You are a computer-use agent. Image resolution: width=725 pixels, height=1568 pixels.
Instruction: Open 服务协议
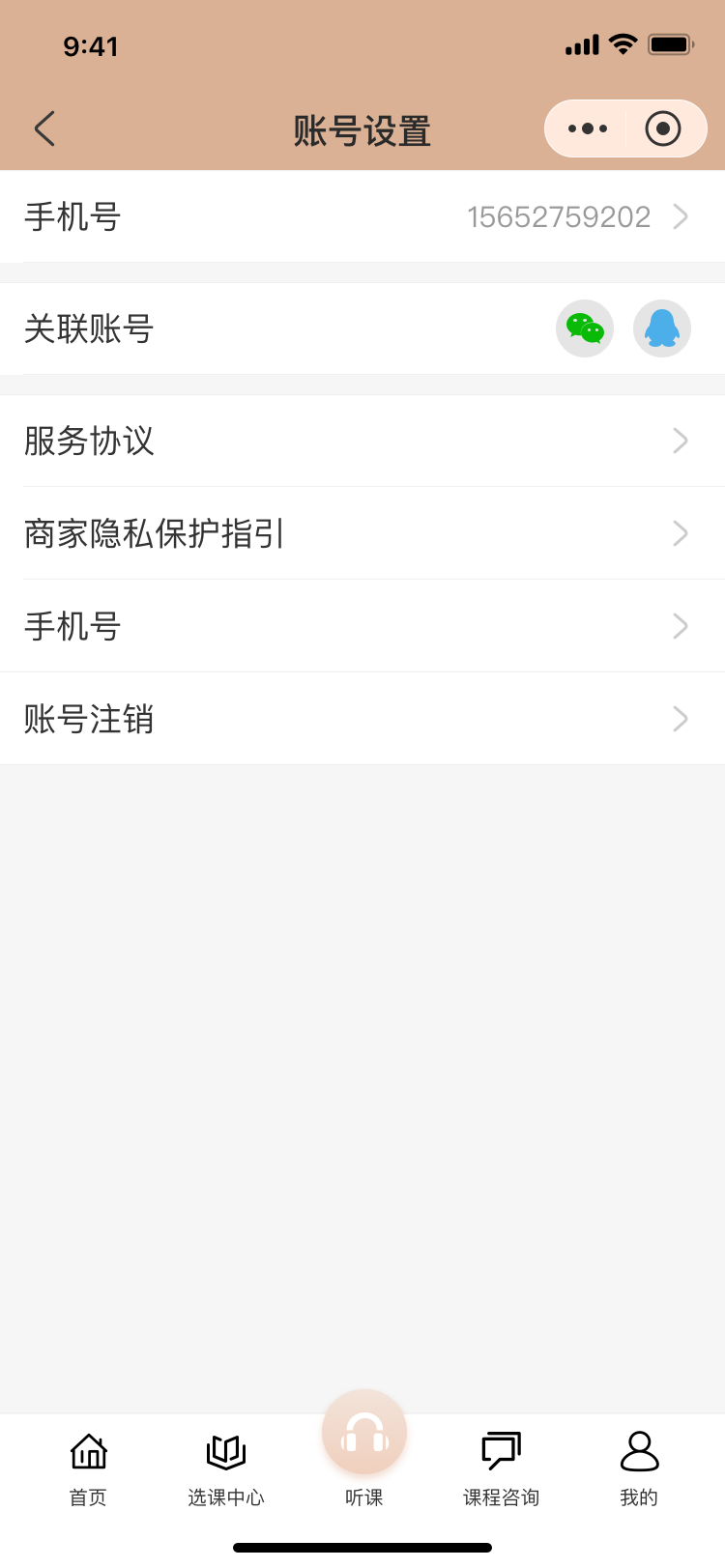tap(362, 441)
